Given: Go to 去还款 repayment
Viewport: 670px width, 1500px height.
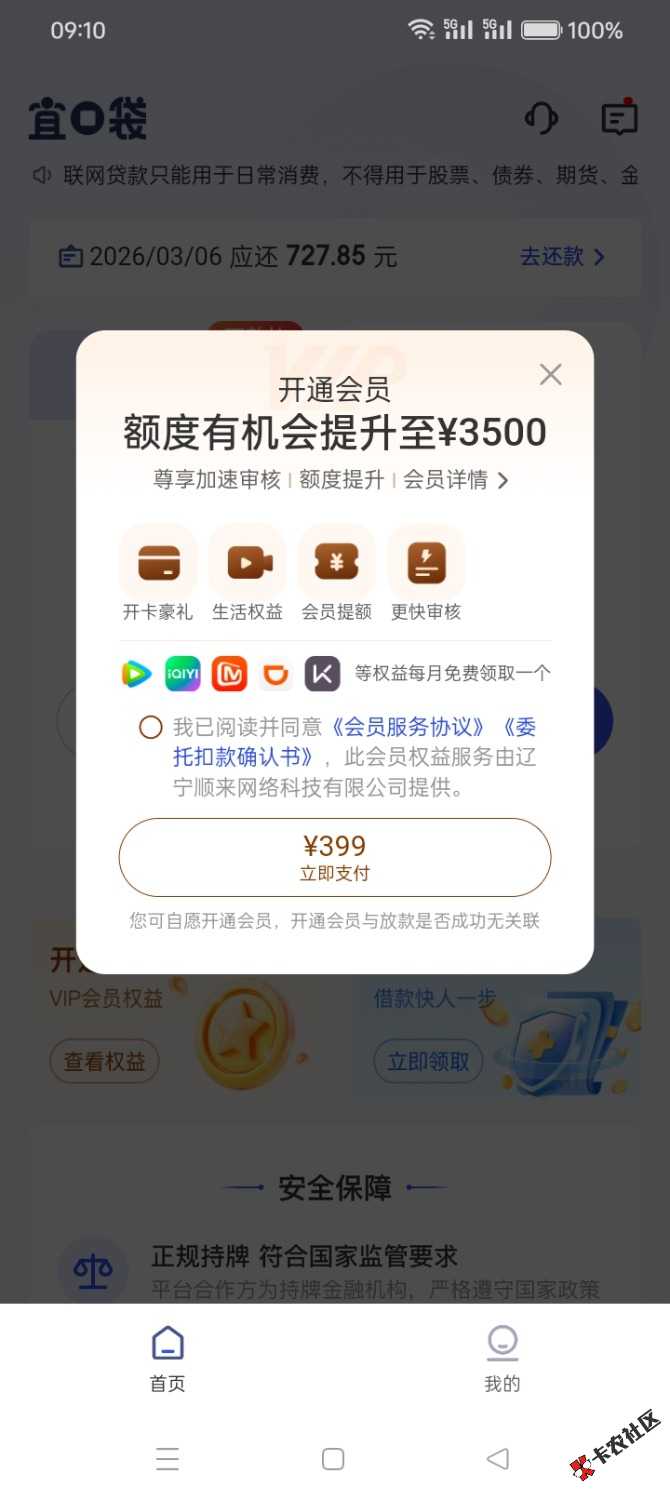Looking at the screenshot, I should (x=562, y=256).
